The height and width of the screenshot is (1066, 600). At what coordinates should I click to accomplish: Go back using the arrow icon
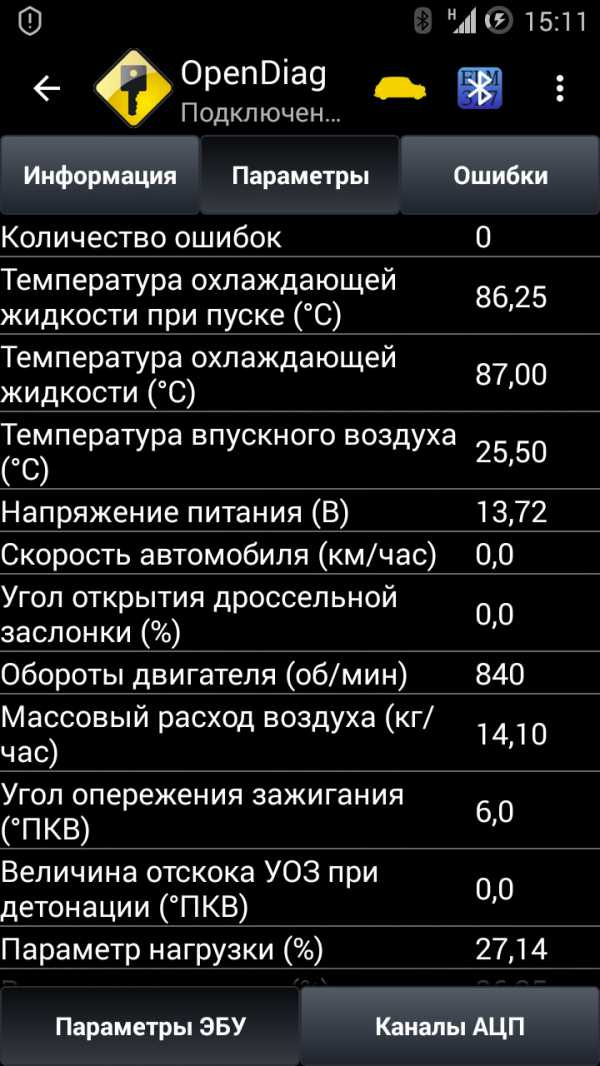pyautogui.click(x=46, y=89)
